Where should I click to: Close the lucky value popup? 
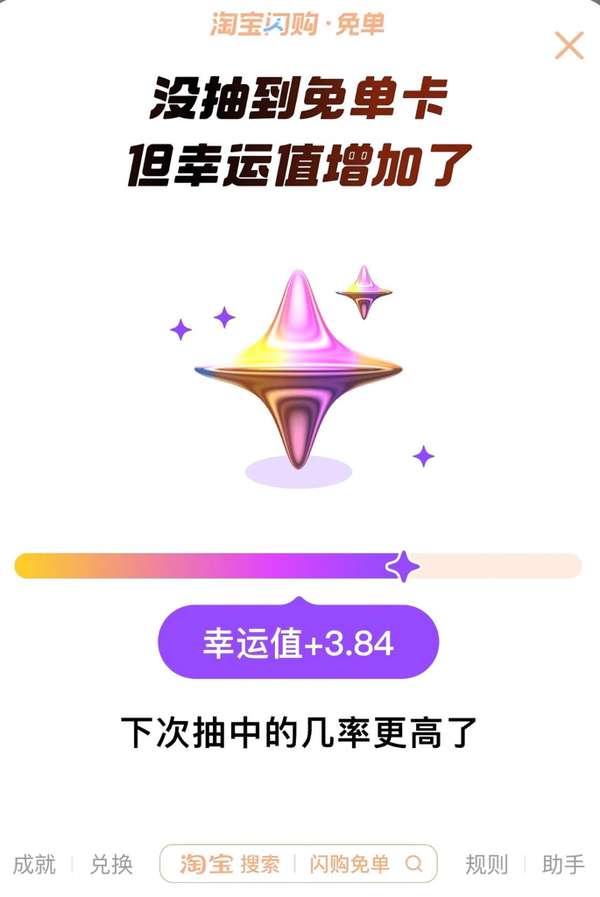pyautogui.click(x=569, y=46)
